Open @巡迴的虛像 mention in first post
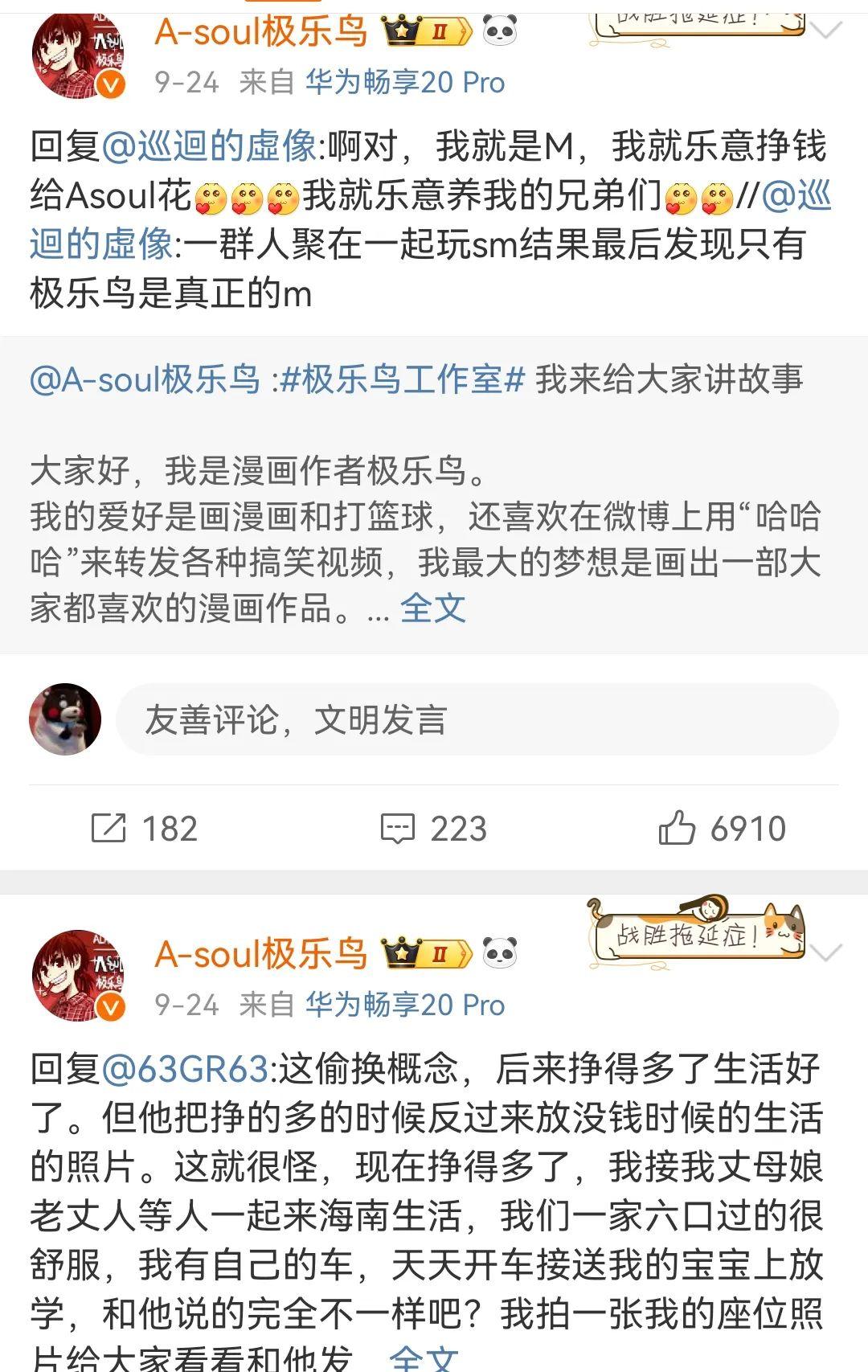Screen dimensions: 868x1372 [x=209, y=146]
